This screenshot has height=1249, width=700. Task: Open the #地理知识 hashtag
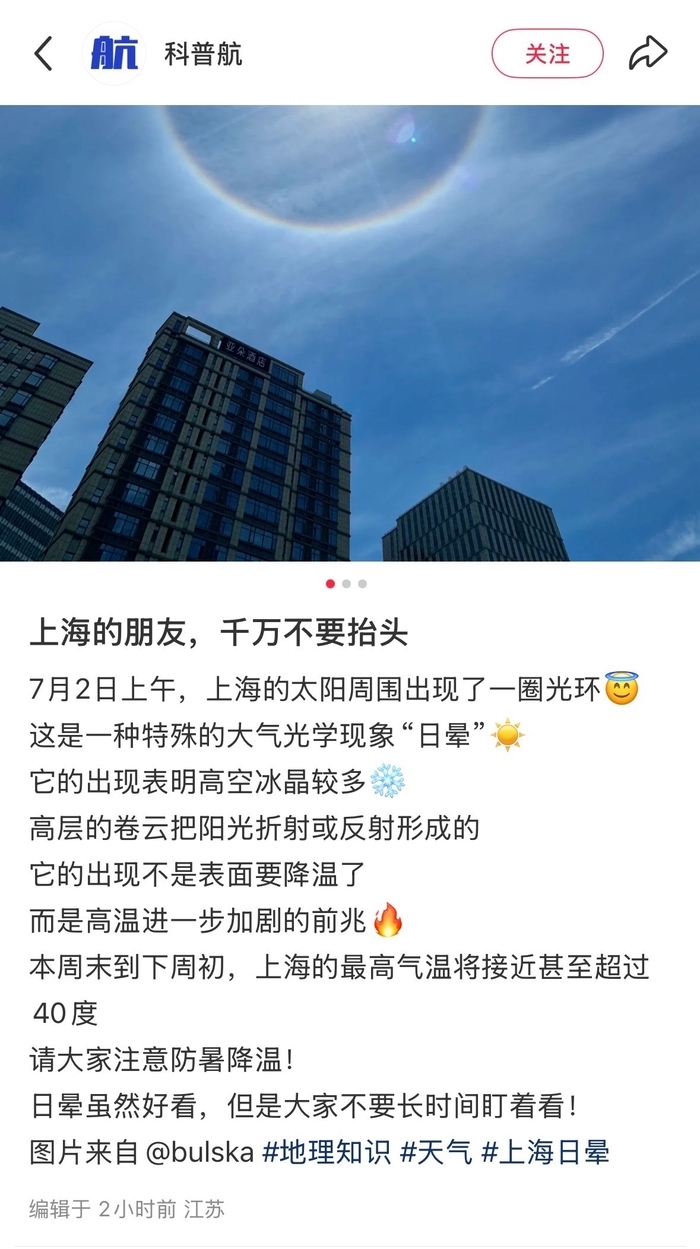click(x=326, y=1153)
